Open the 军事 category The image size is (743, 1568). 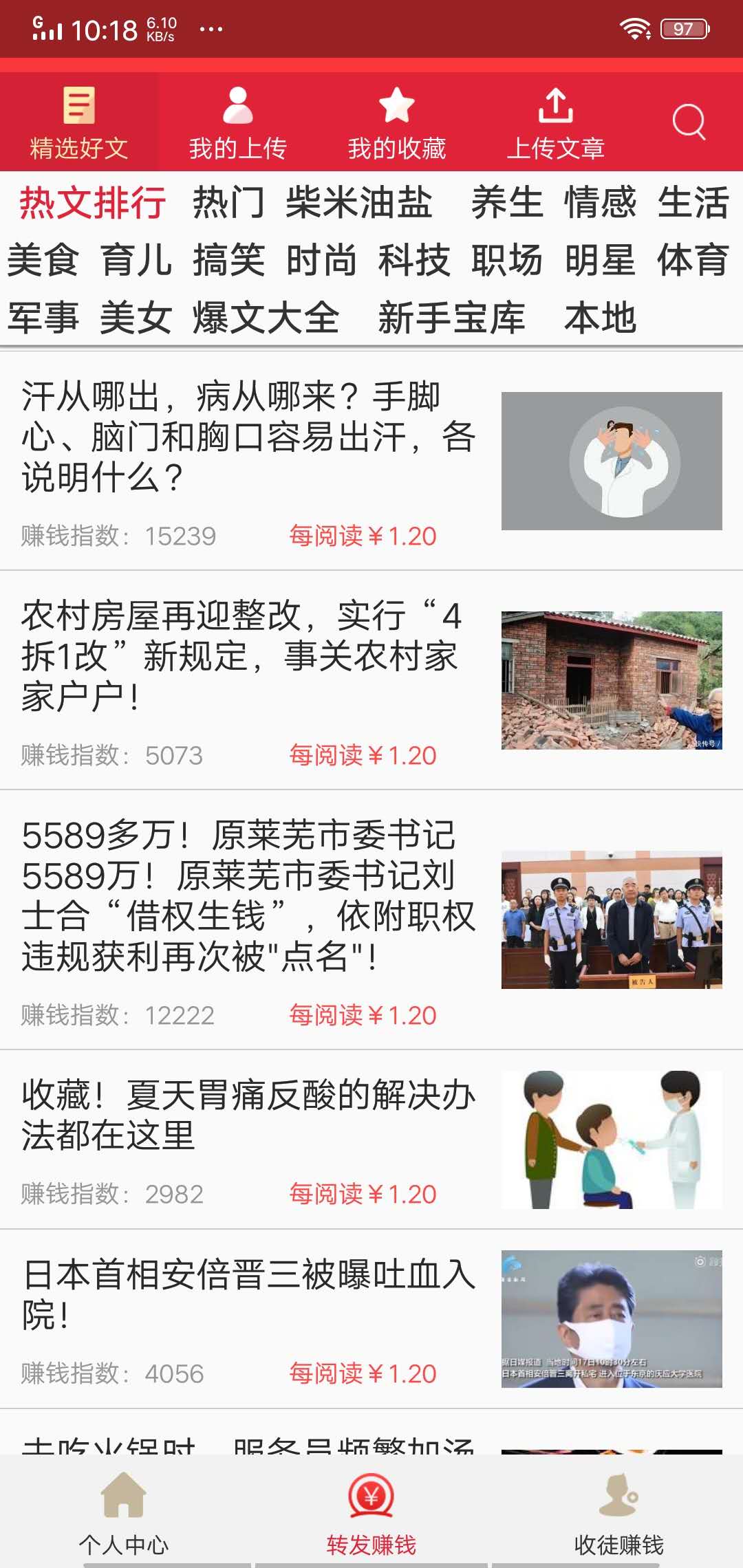[43, 318]
